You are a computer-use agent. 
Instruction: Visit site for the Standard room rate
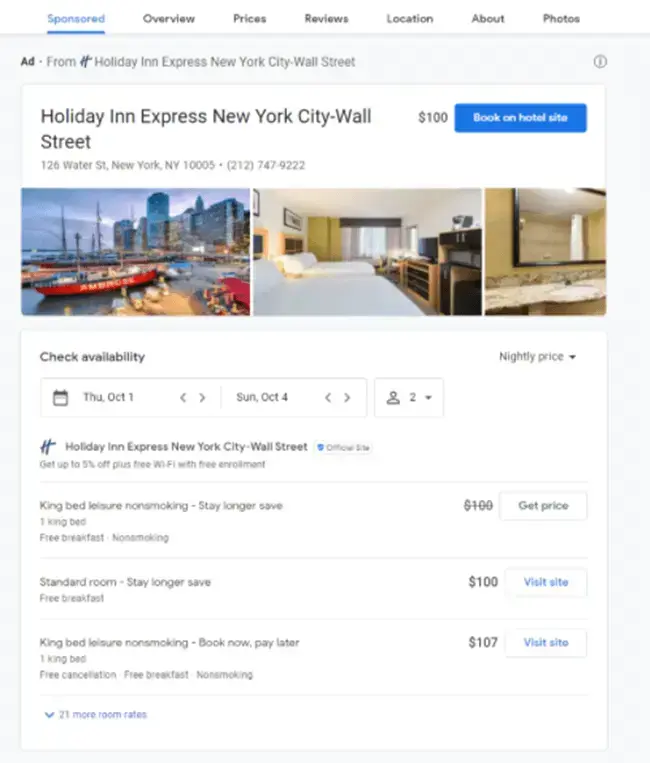(546, 582)
